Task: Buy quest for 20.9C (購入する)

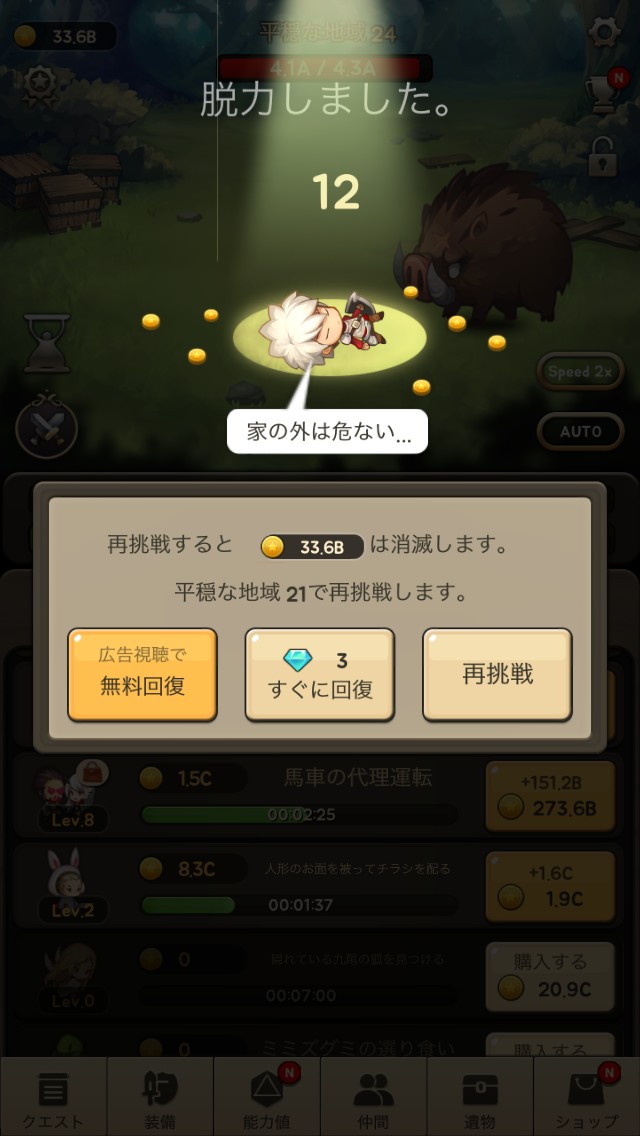Action: coord(549,977)
